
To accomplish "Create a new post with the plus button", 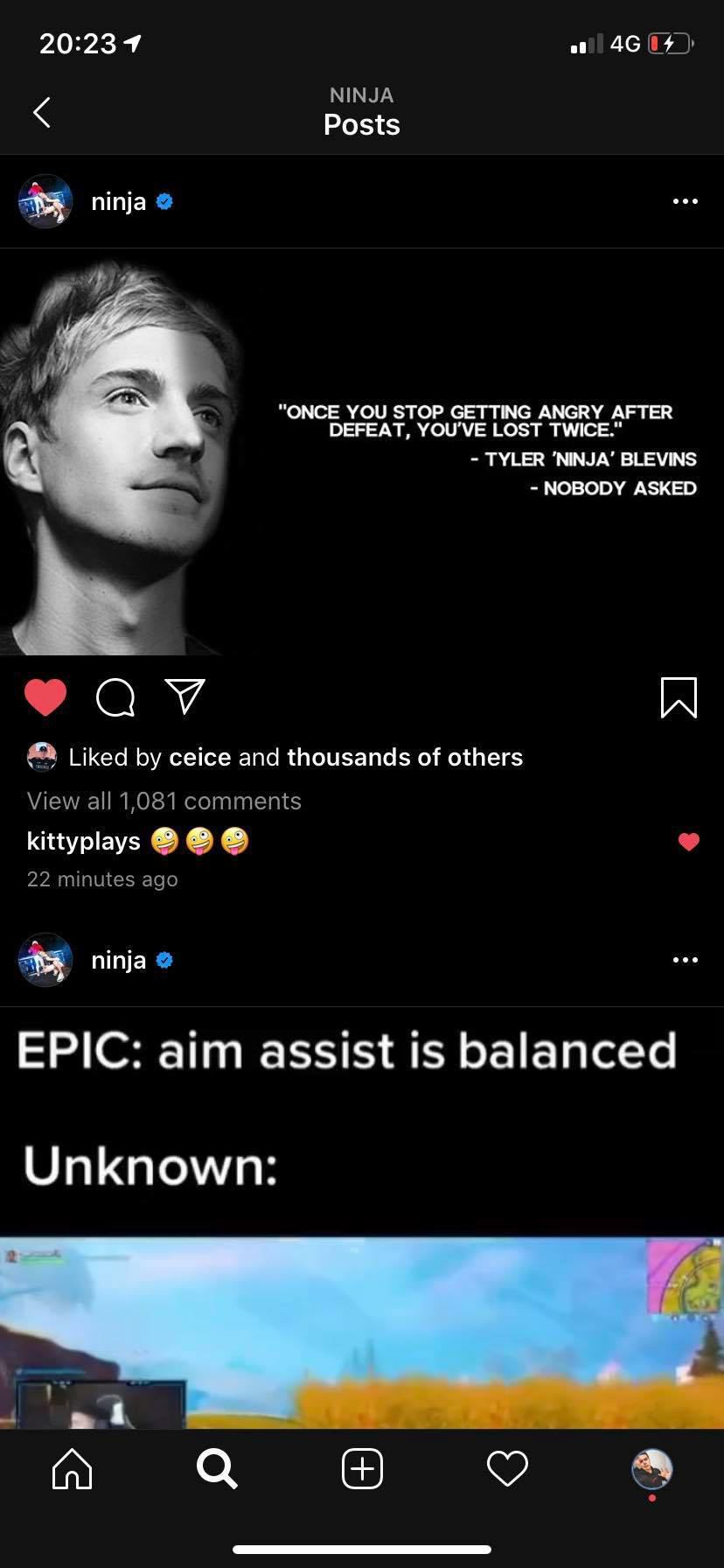I will 362,1468.
